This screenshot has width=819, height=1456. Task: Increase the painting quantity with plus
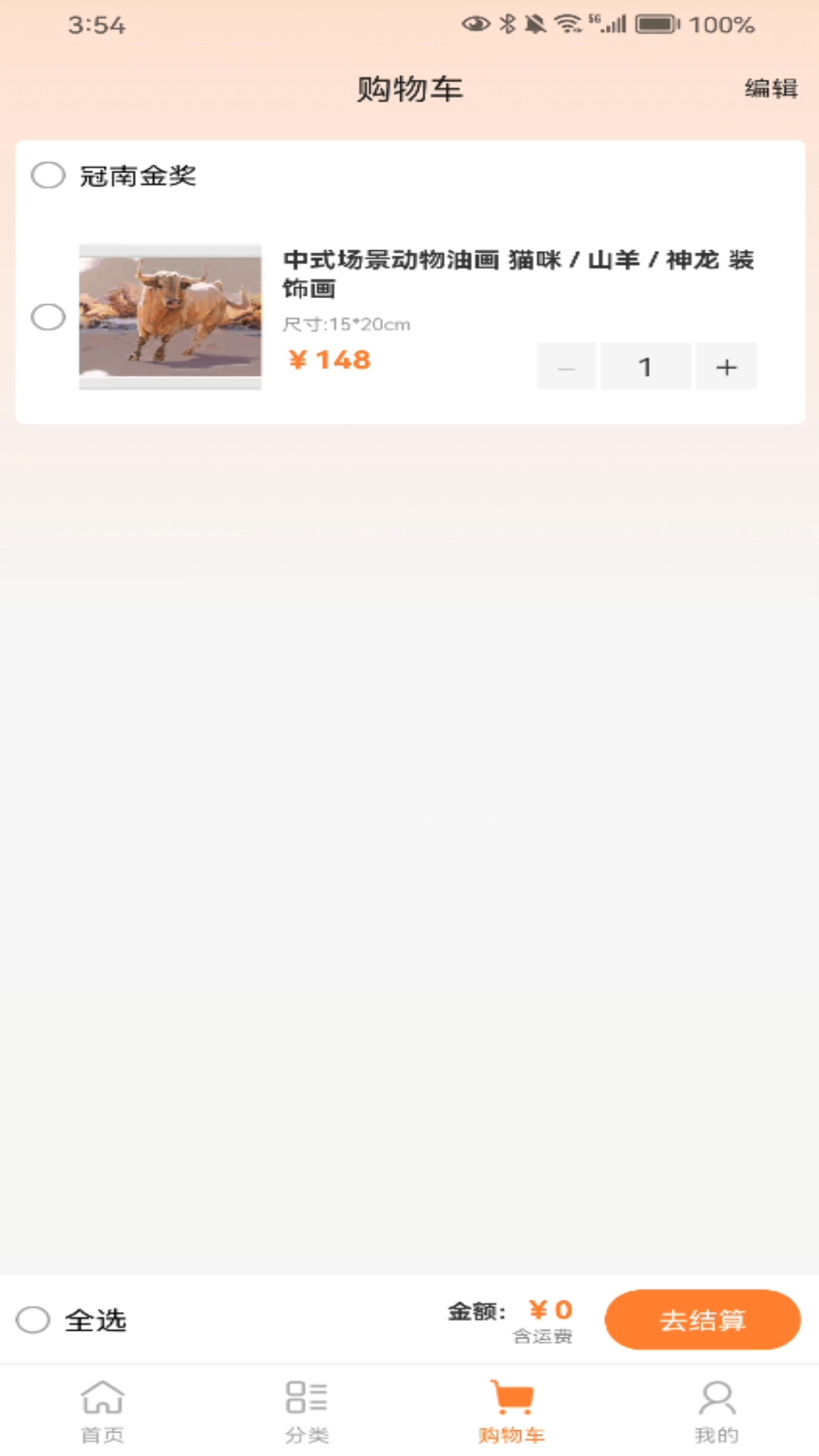coord(726,367)
